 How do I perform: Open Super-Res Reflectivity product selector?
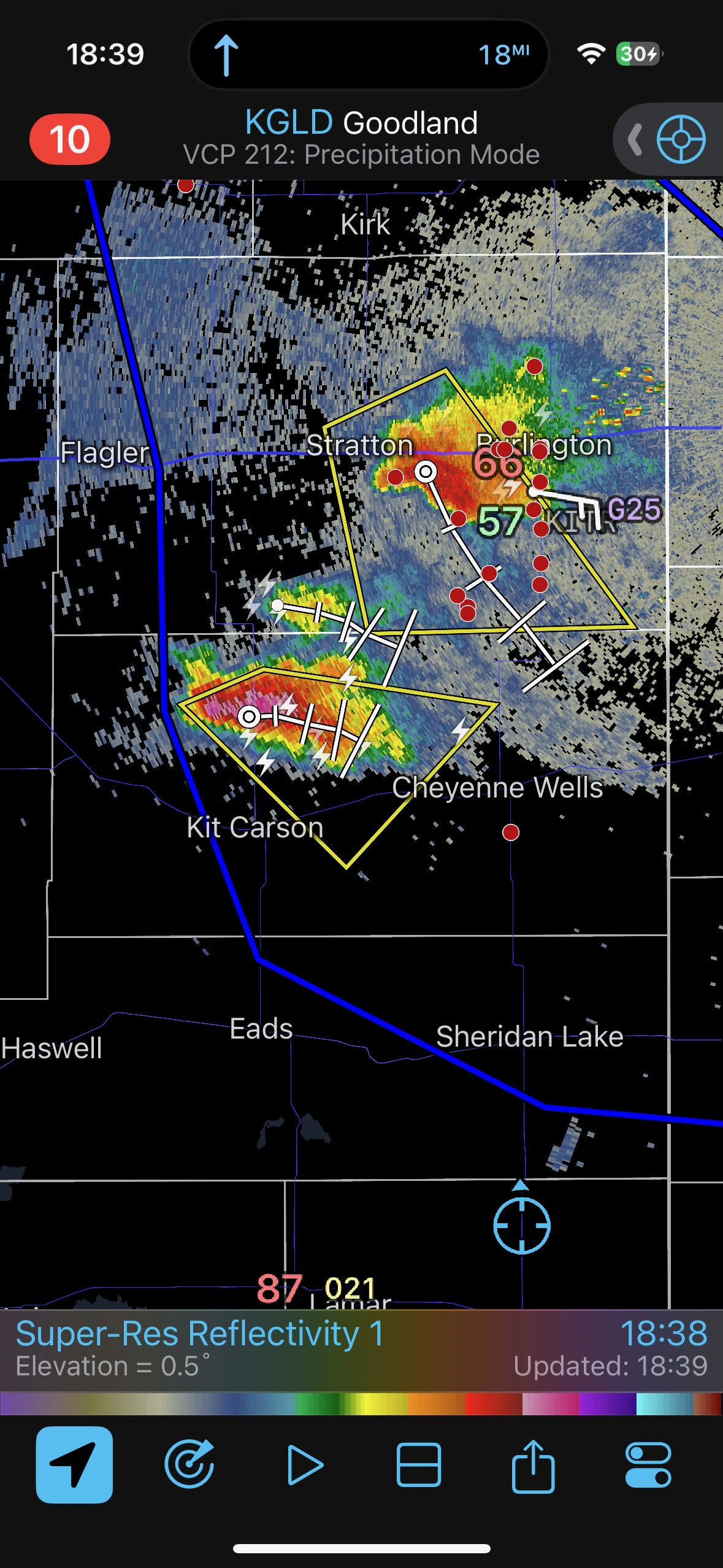[x=199, y=1334]
